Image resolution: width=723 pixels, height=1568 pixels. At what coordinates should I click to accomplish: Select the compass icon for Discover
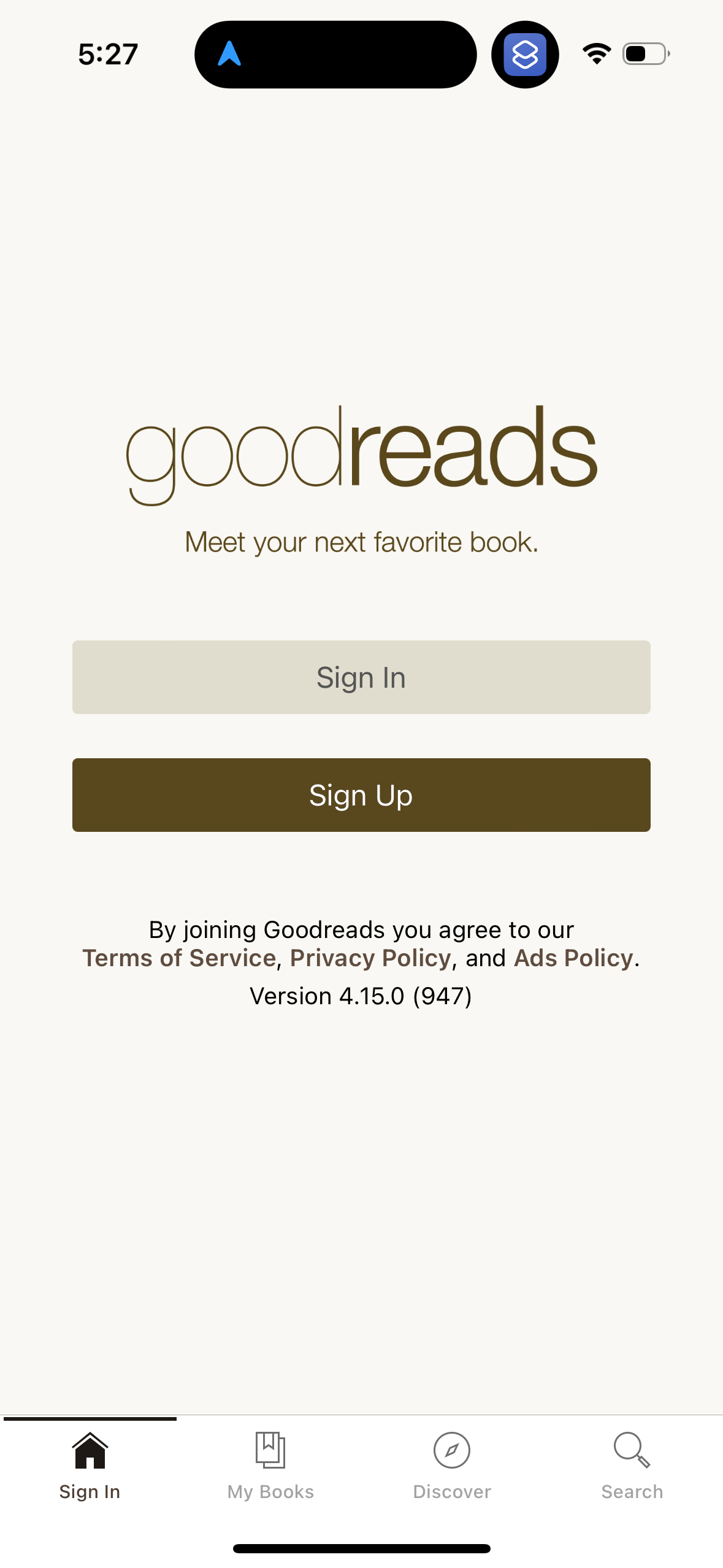click(x=452, y=1450)
